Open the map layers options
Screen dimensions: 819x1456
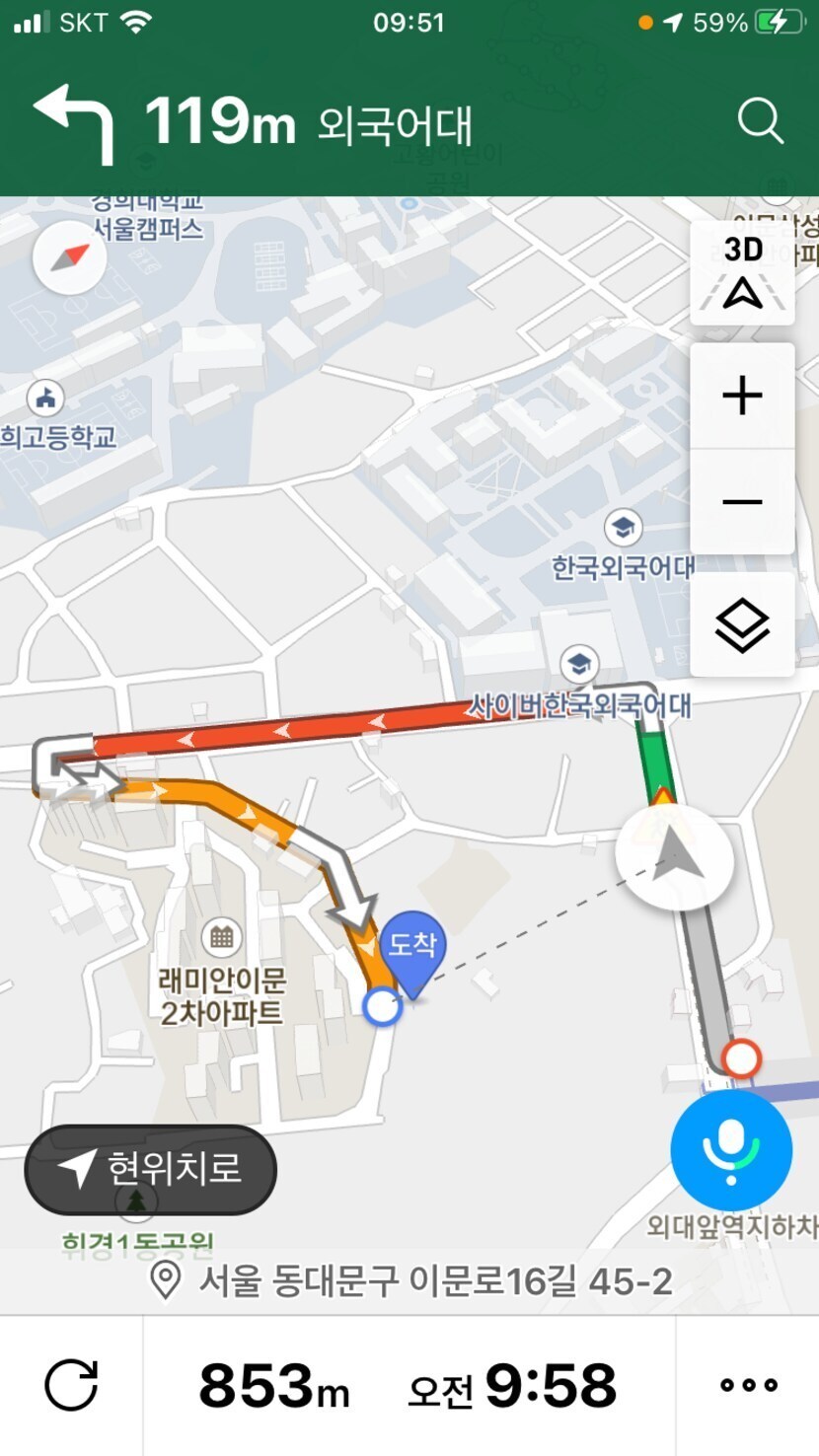pyautogui.click(x=742, y=625)
